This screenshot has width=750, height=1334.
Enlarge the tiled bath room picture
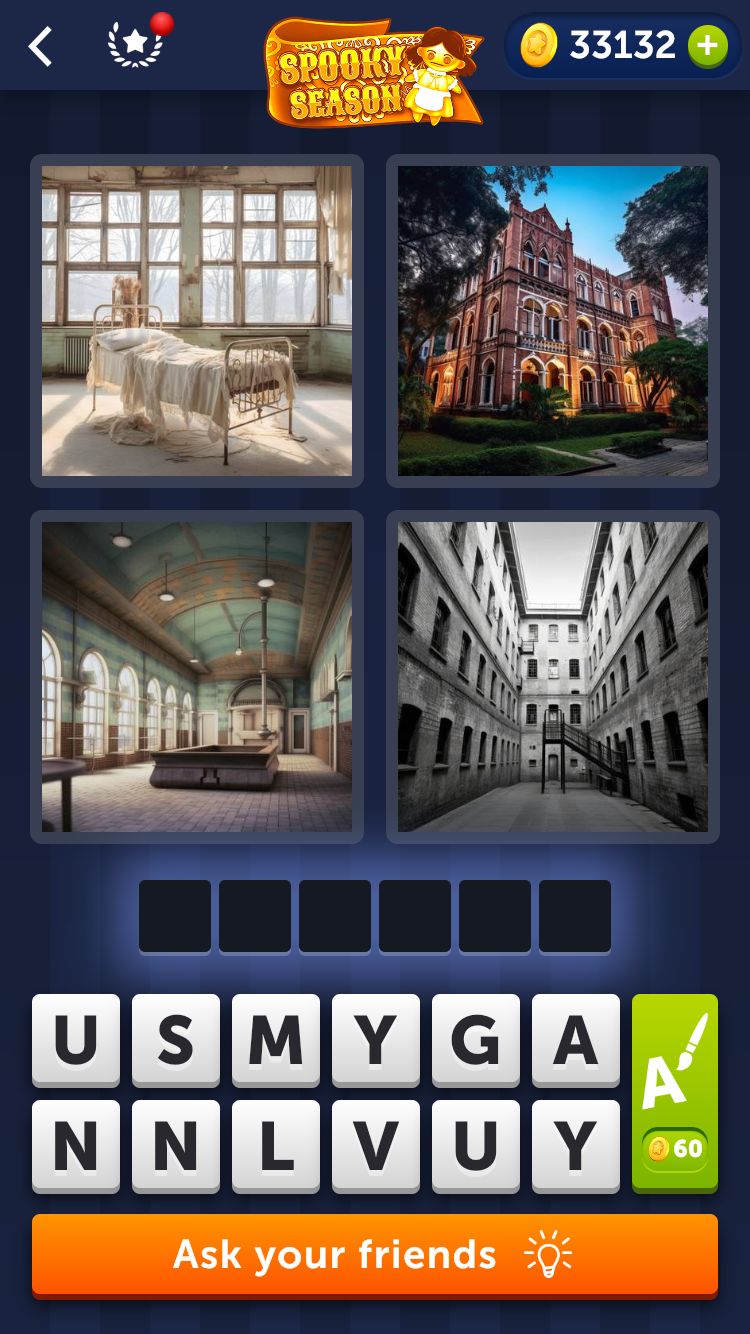[197, 677]
